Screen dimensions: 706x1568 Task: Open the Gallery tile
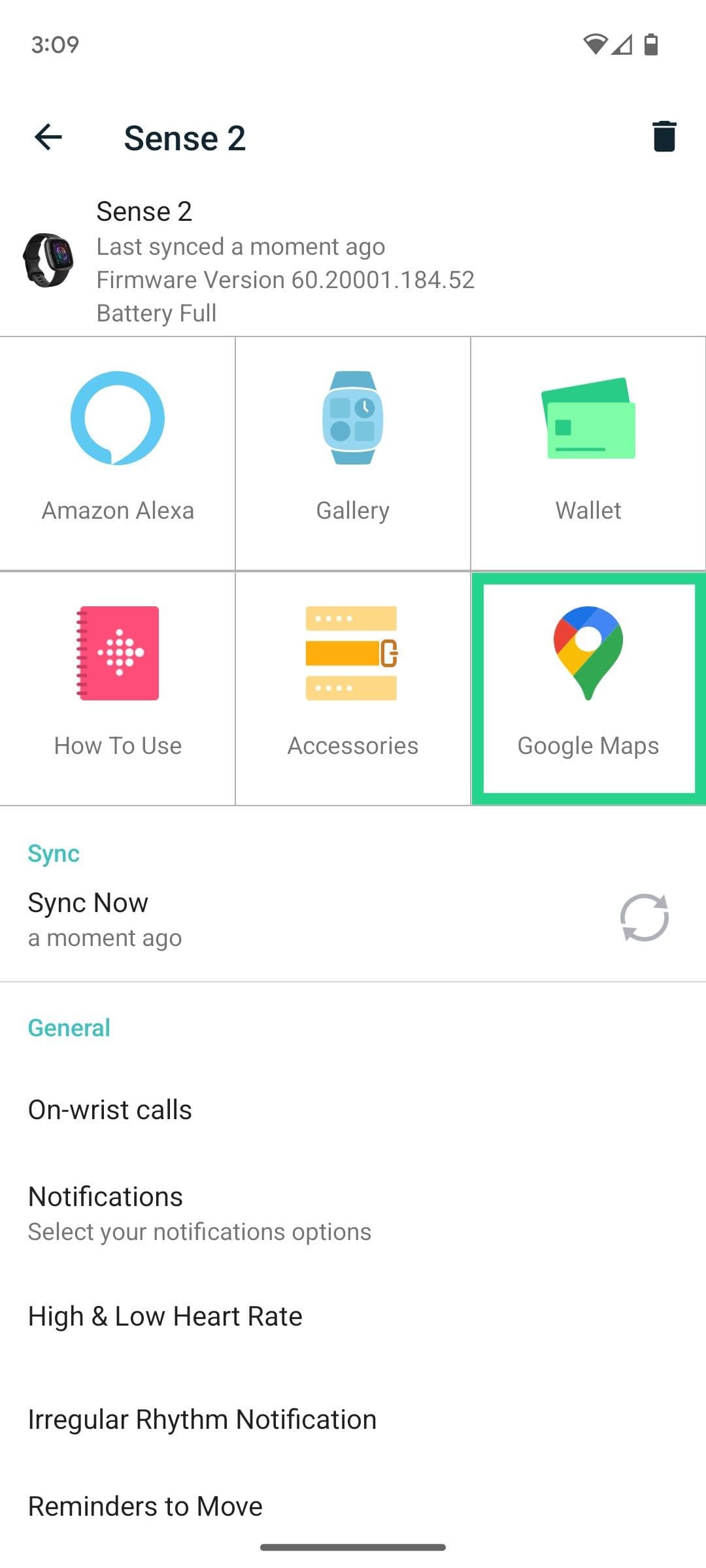pos(353,453)
